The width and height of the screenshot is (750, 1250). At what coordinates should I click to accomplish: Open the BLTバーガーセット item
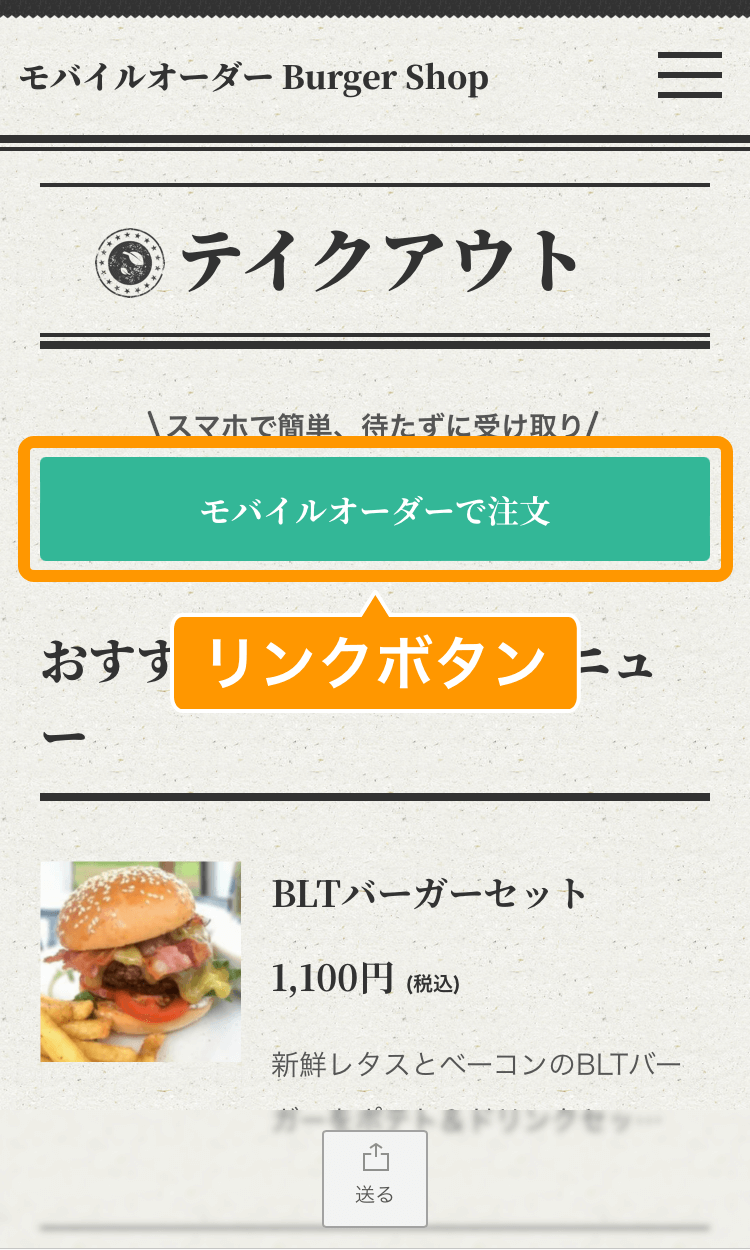click(x=430, y=893)
